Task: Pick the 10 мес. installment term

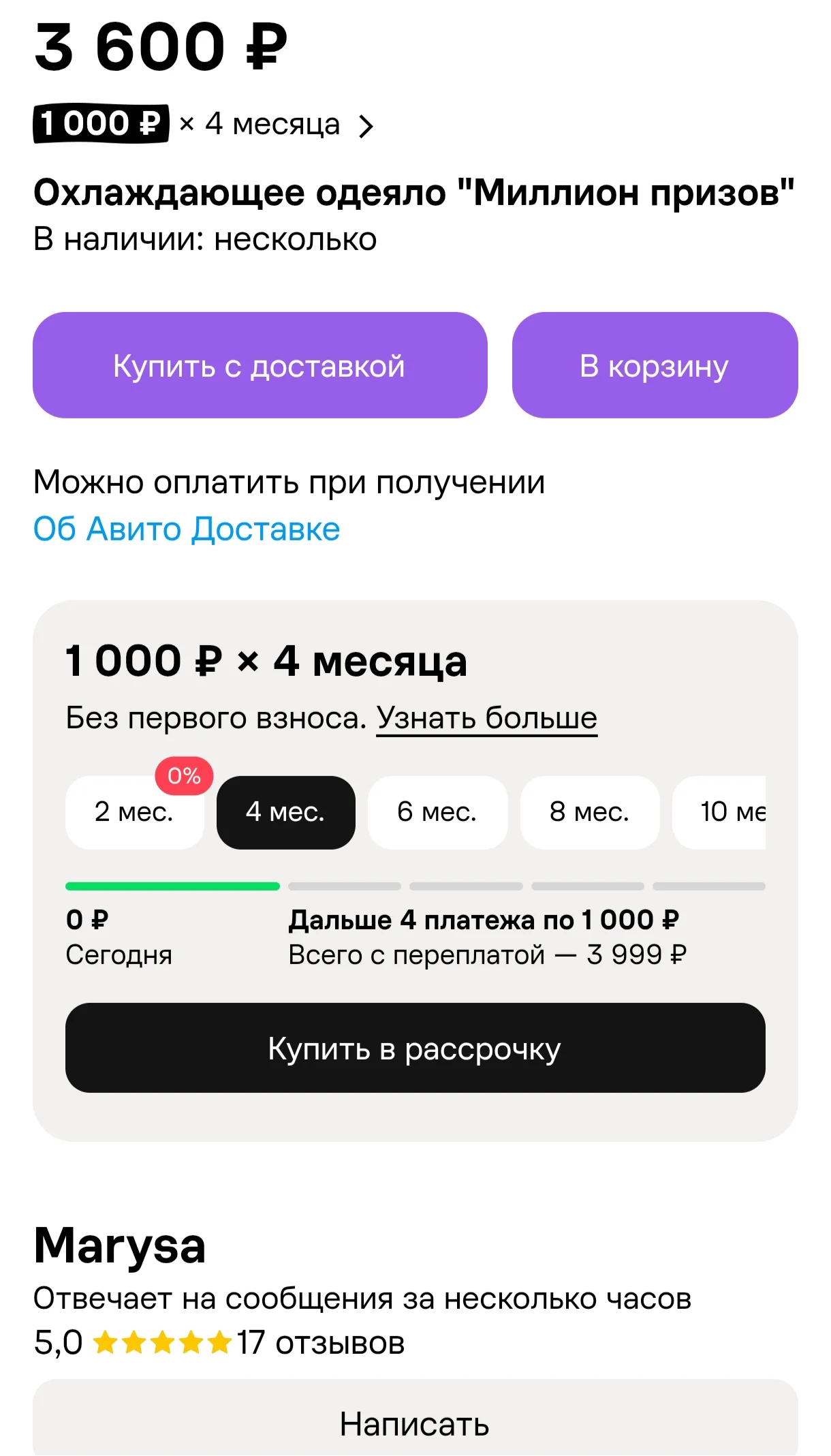Action: 719,812
